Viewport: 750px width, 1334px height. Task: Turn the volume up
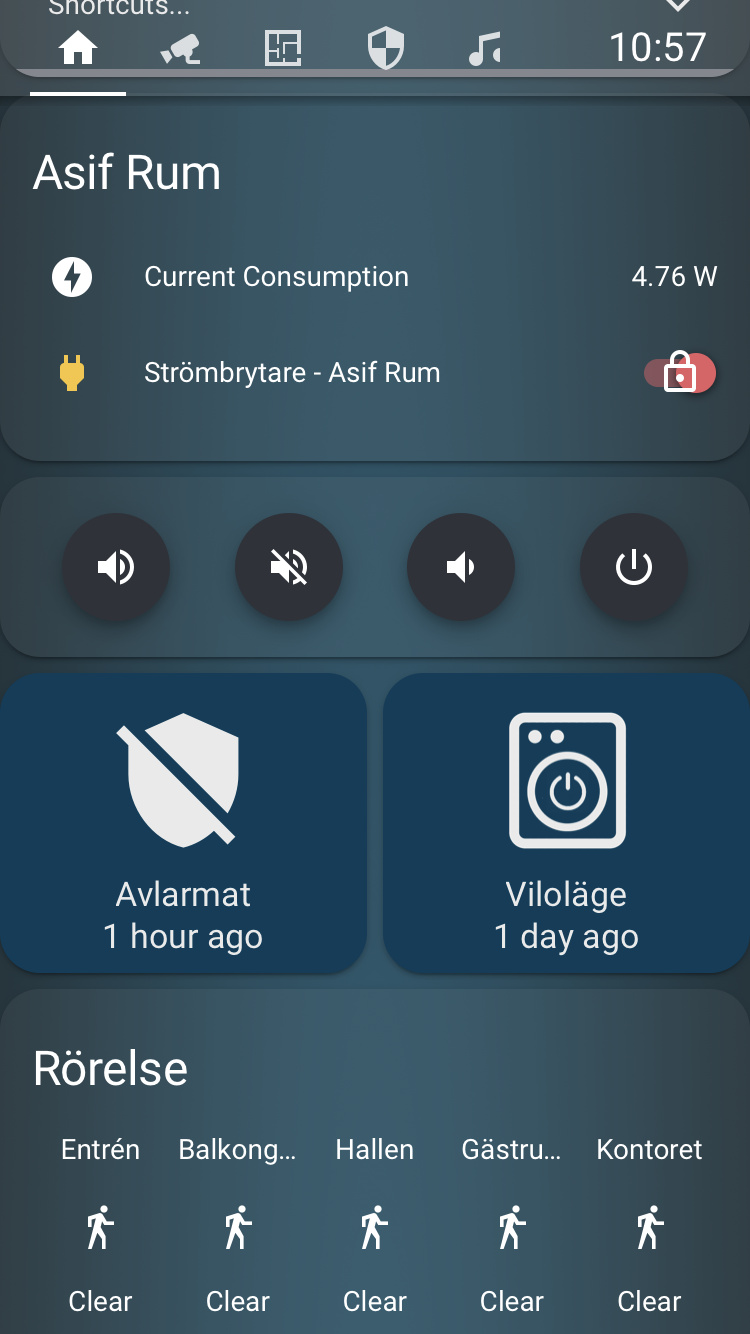coord(116,568)
